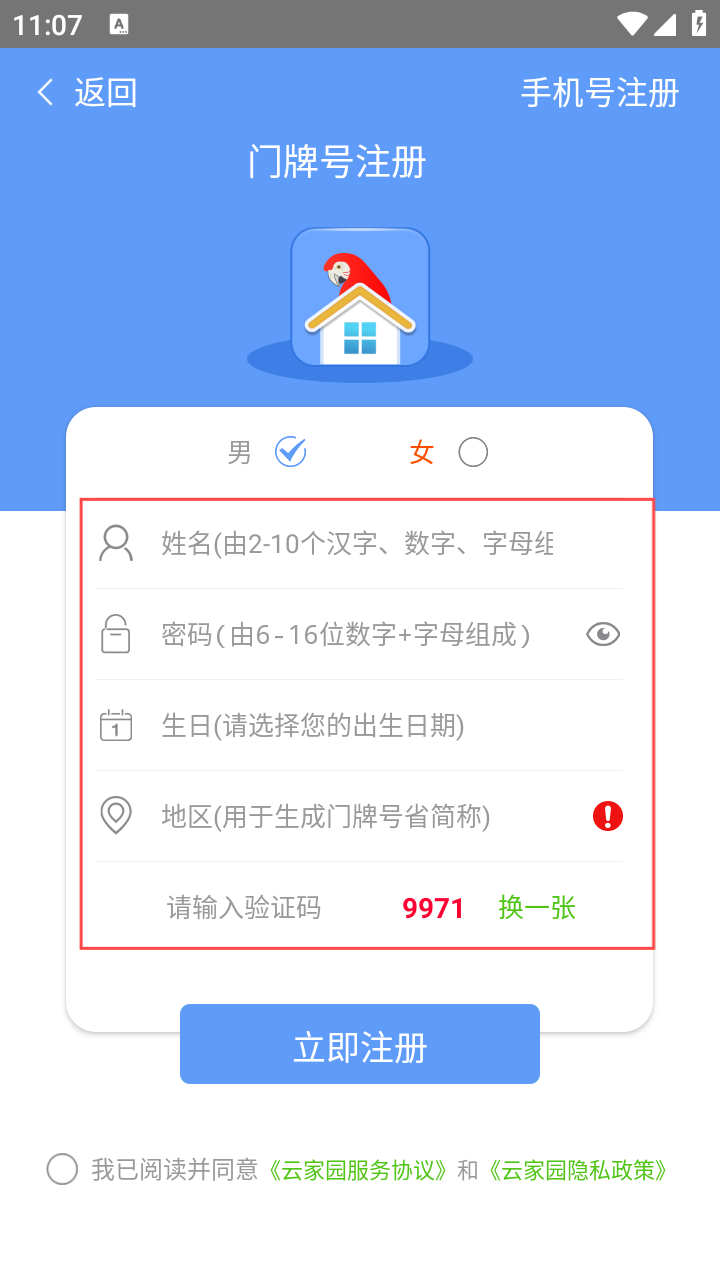This screenshot has height=1280, width=720.
Task: Open the 生日 birth date picker
Action: click(x=360, y=725)
